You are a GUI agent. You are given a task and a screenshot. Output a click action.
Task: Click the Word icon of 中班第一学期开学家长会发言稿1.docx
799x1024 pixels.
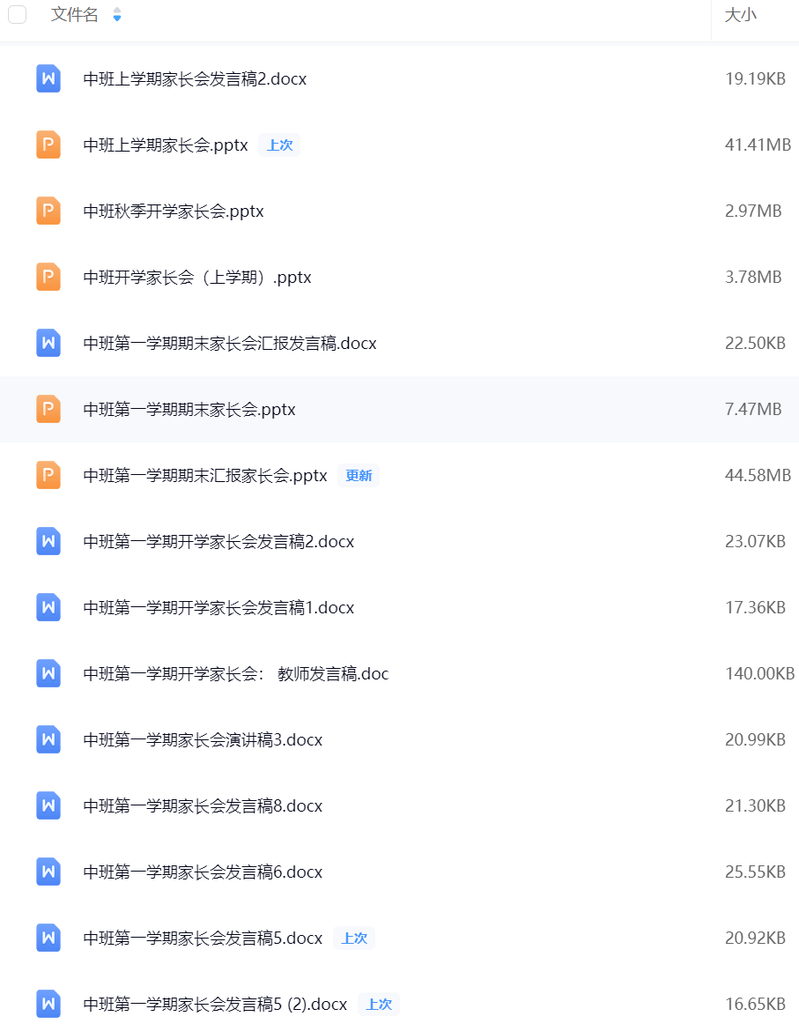coord(47,607)
